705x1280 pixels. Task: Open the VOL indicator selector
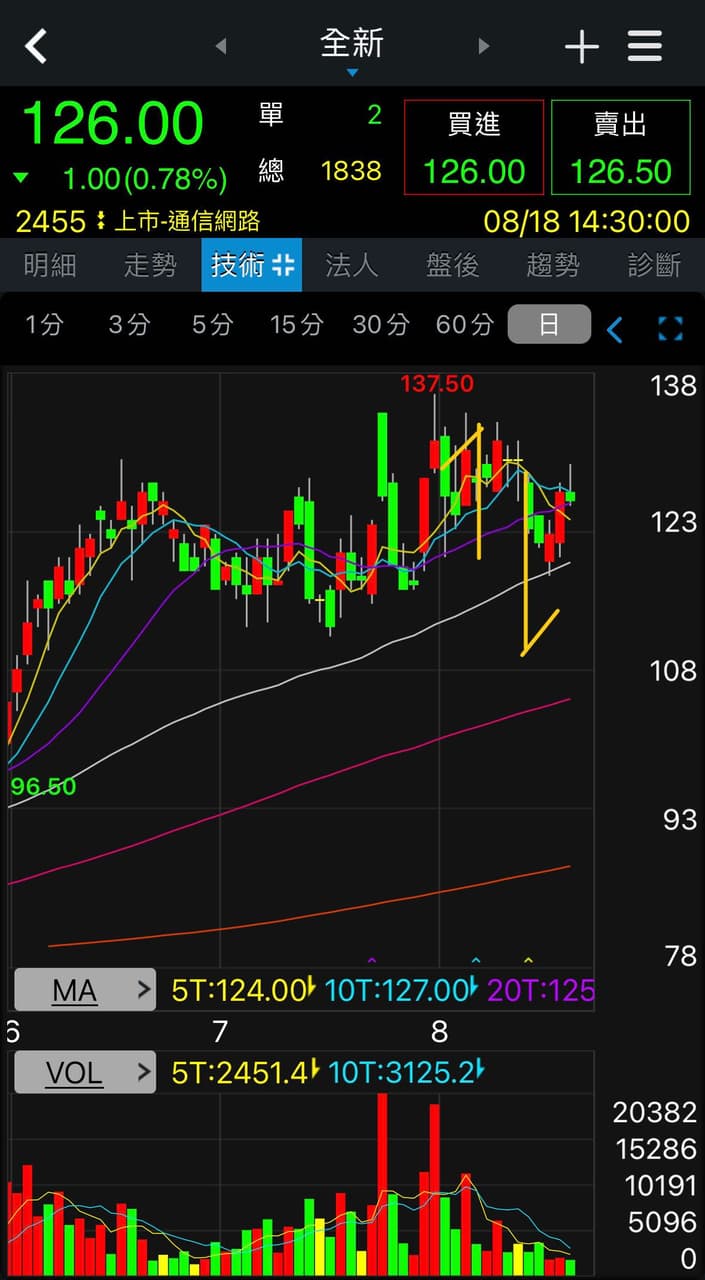tap(85, 1072)
